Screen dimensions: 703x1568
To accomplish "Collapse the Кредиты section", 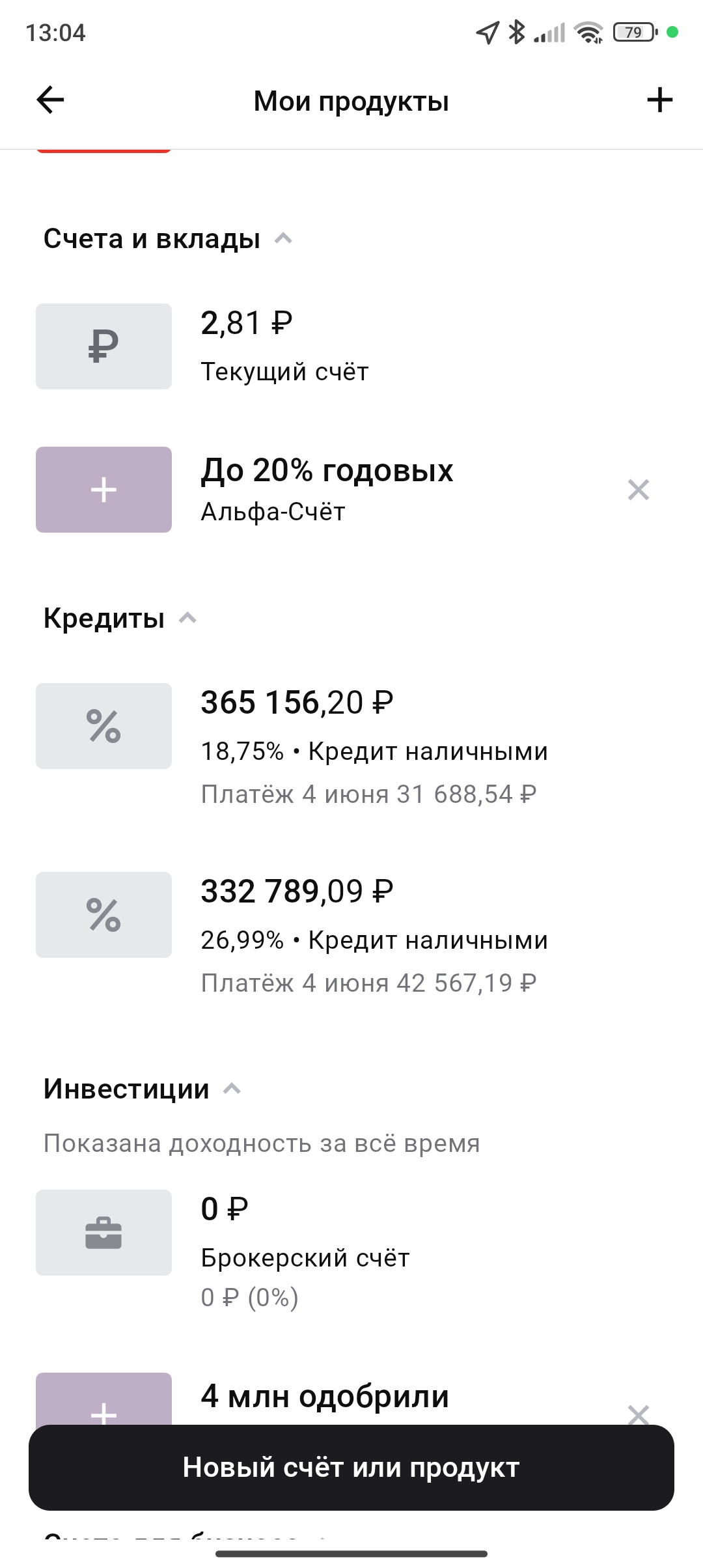I will pyautogui.click(x=187, y=618).
